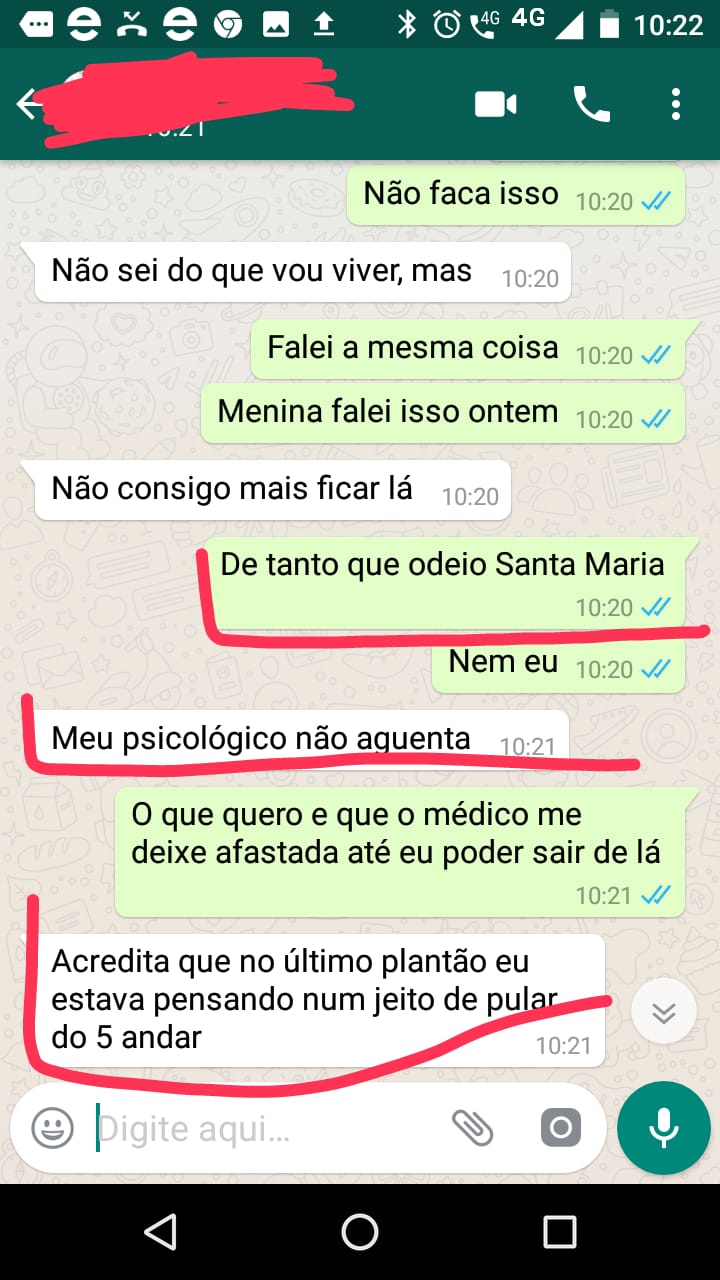720x1280 pixels.
Task: Attach a file with the paperclip
Action: click(x=473, y=1129)
